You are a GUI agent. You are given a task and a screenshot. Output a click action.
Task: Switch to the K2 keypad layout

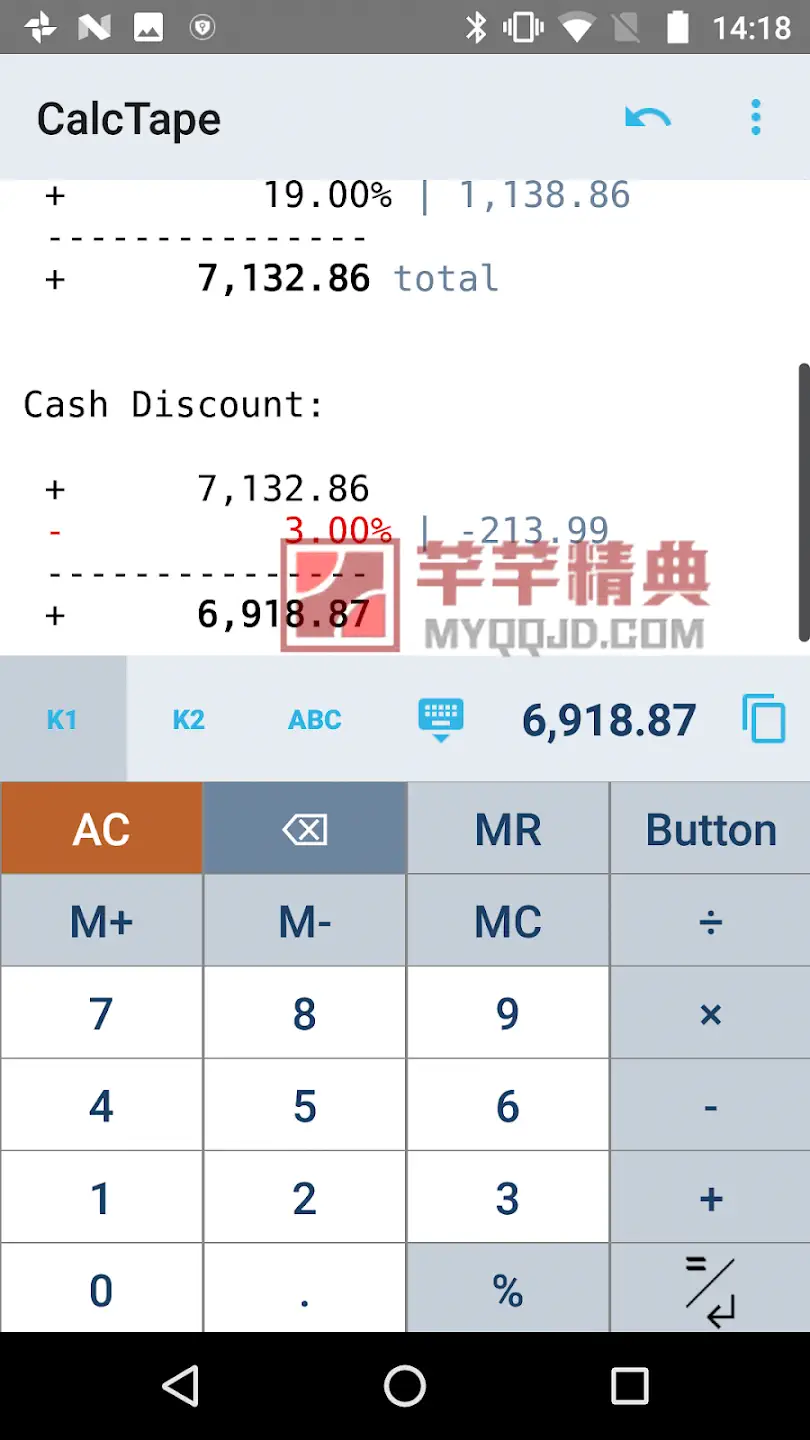pos(188,719)
